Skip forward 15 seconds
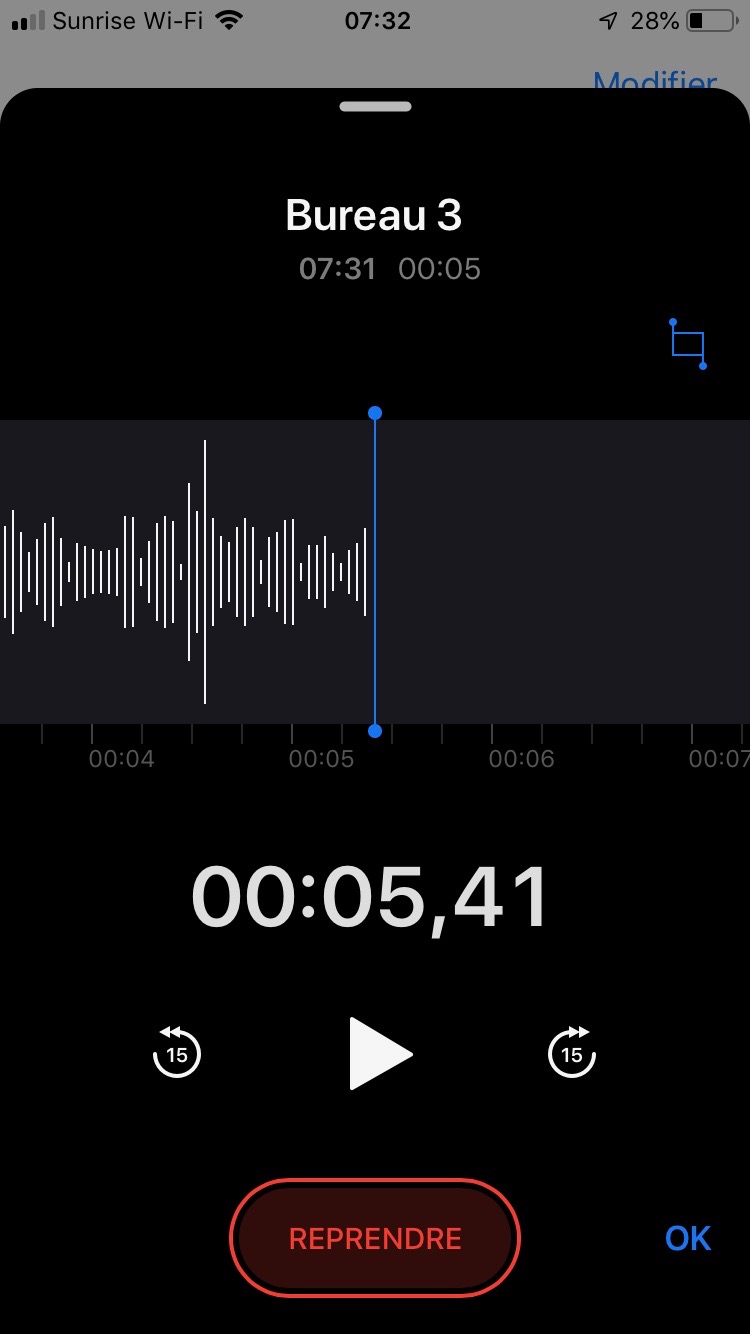The height and width of the screenshot is (1334, 750). (572, 1052)
